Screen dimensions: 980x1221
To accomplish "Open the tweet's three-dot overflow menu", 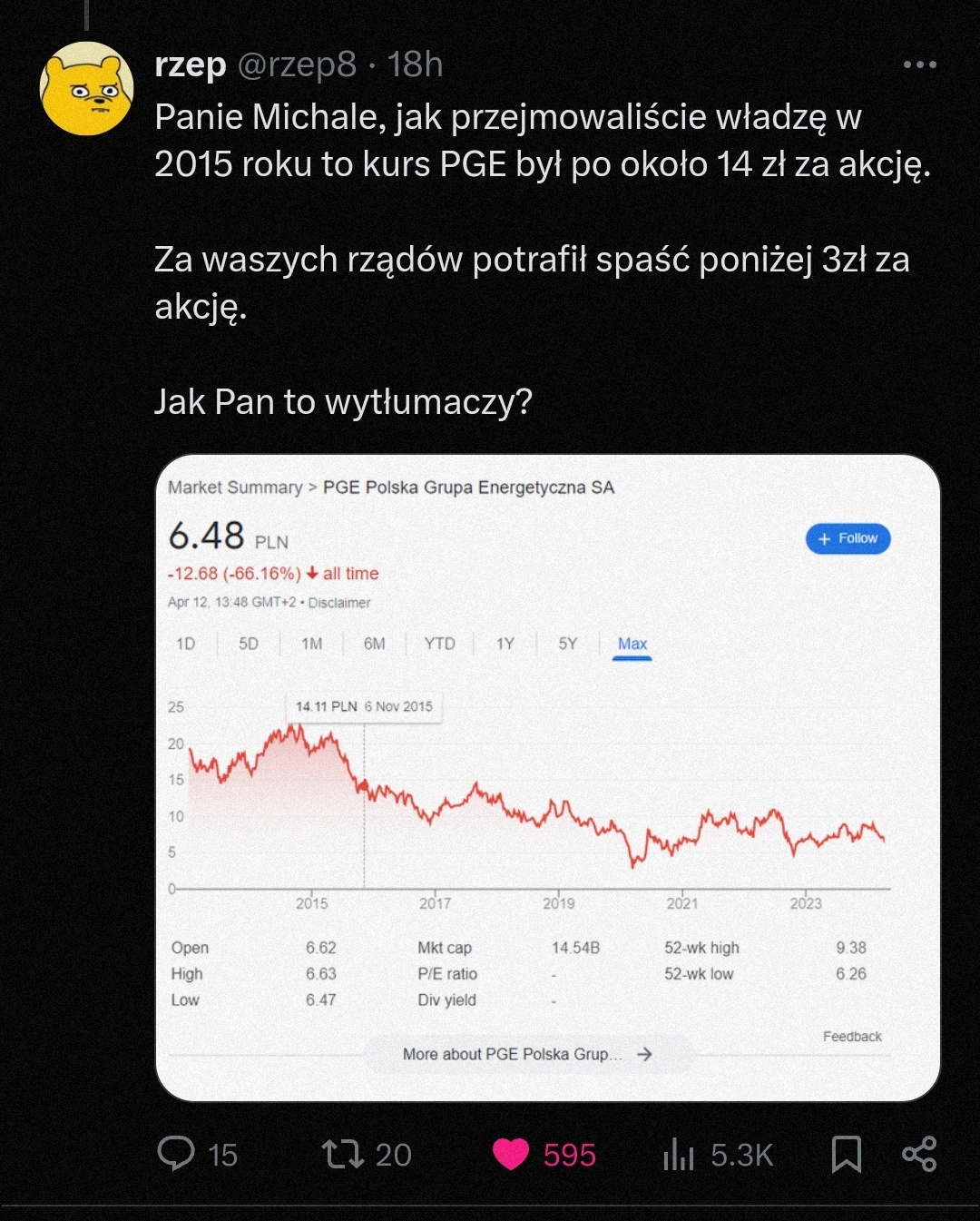I will [919, 64].
